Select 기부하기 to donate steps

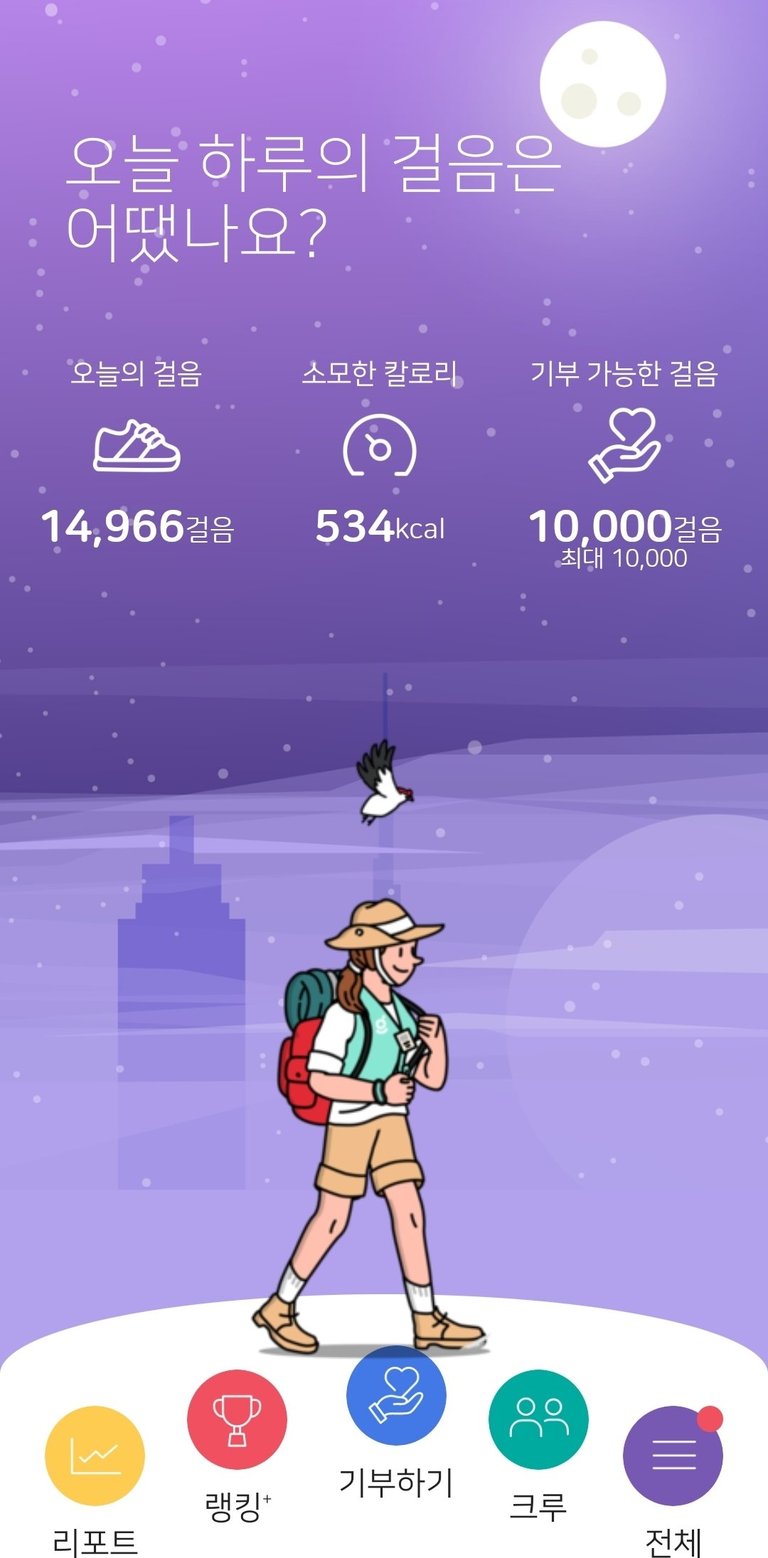[x=396, y=1396]
